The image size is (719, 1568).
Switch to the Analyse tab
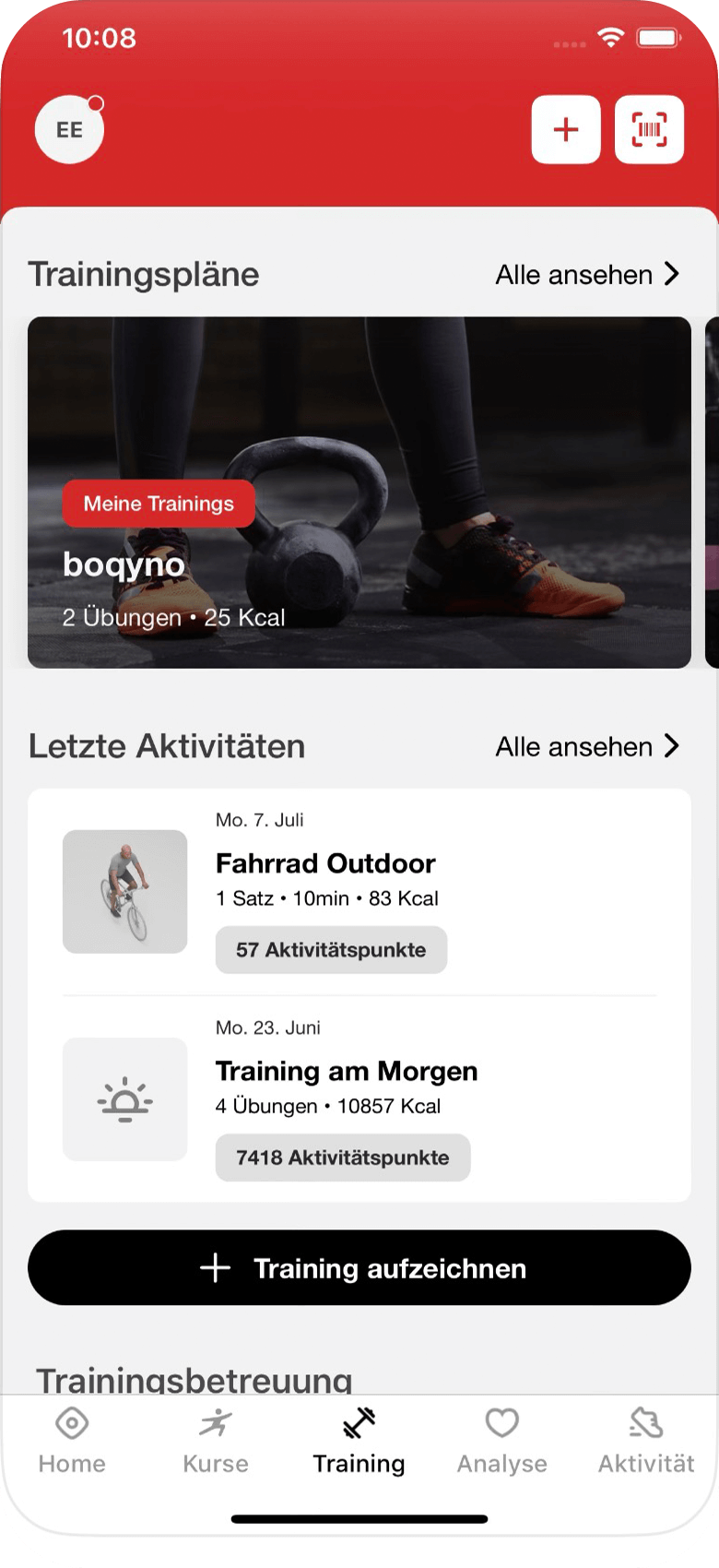(x=502, y=1441)
